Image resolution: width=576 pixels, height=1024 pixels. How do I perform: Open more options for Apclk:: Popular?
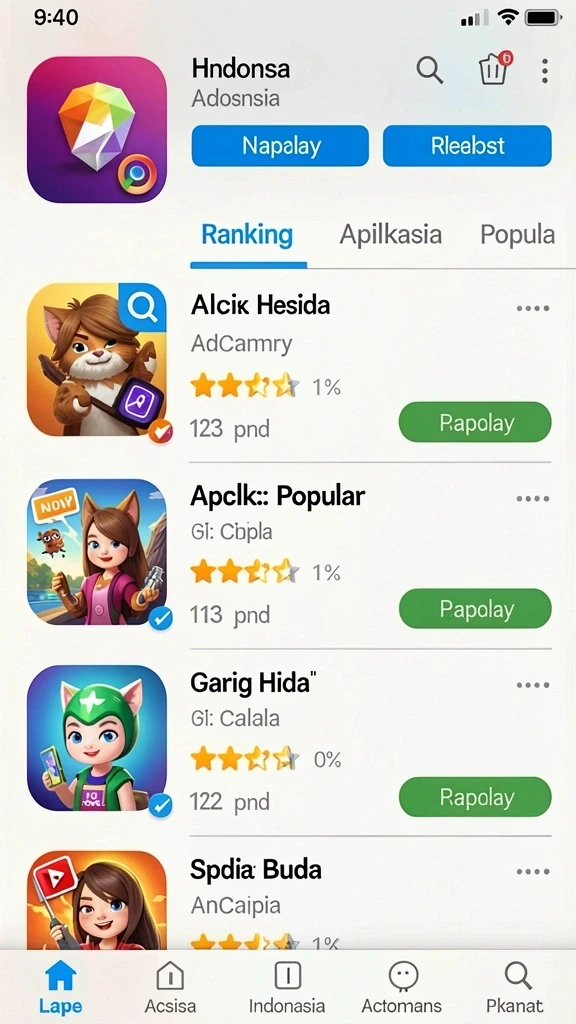(x=533, y=499)
